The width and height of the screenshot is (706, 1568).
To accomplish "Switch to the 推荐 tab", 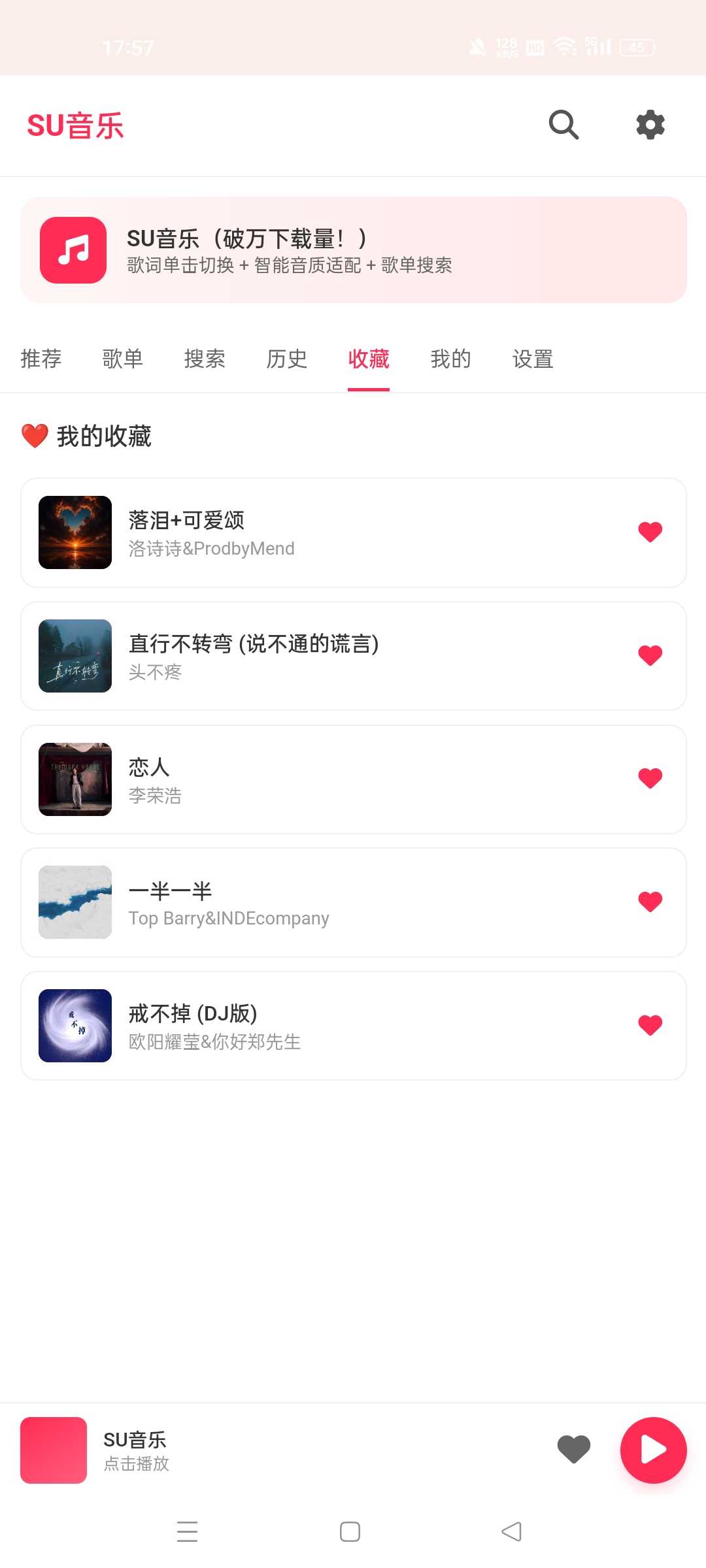I will pyautogui.click(x=41, y=359).
